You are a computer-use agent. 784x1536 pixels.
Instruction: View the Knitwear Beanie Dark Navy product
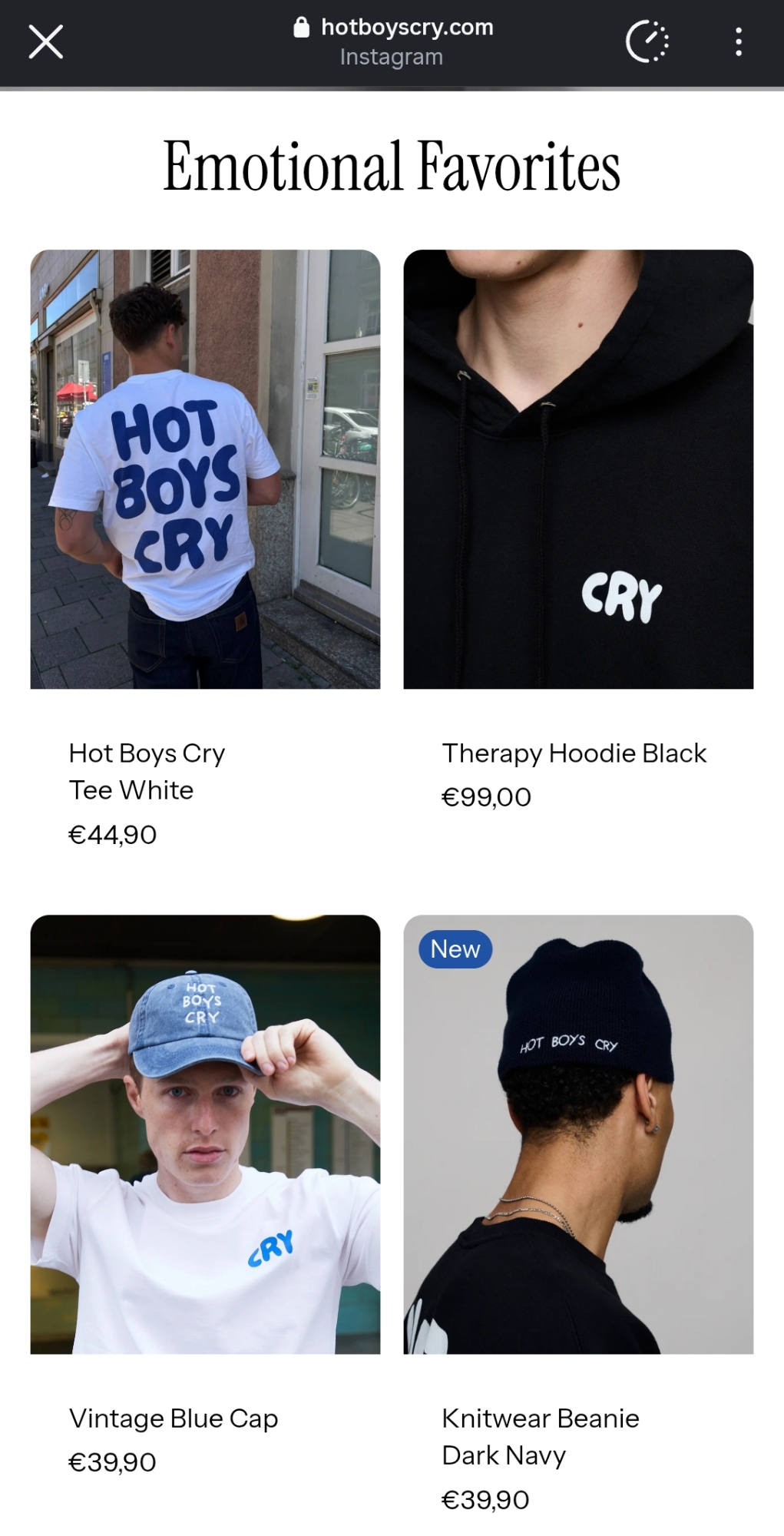pyautogui.click(x=578, y=1134)
